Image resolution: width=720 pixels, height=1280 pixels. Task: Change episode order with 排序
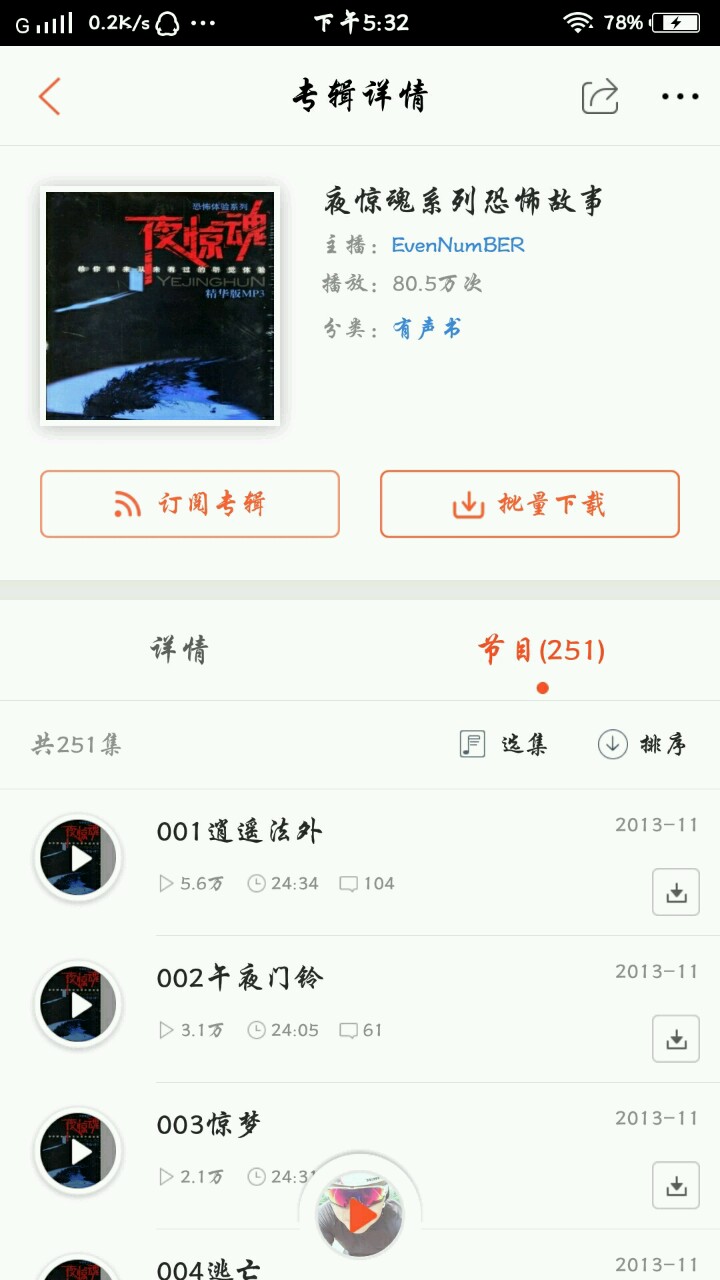643,744
